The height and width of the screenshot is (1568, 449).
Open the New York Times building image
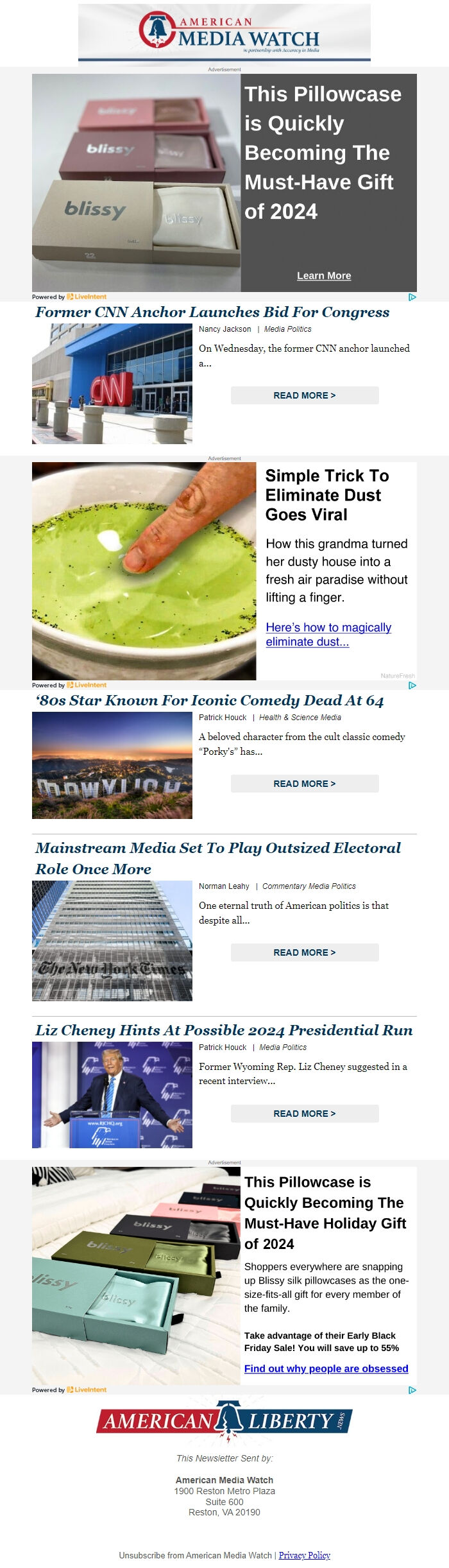[x=112, y=940]
